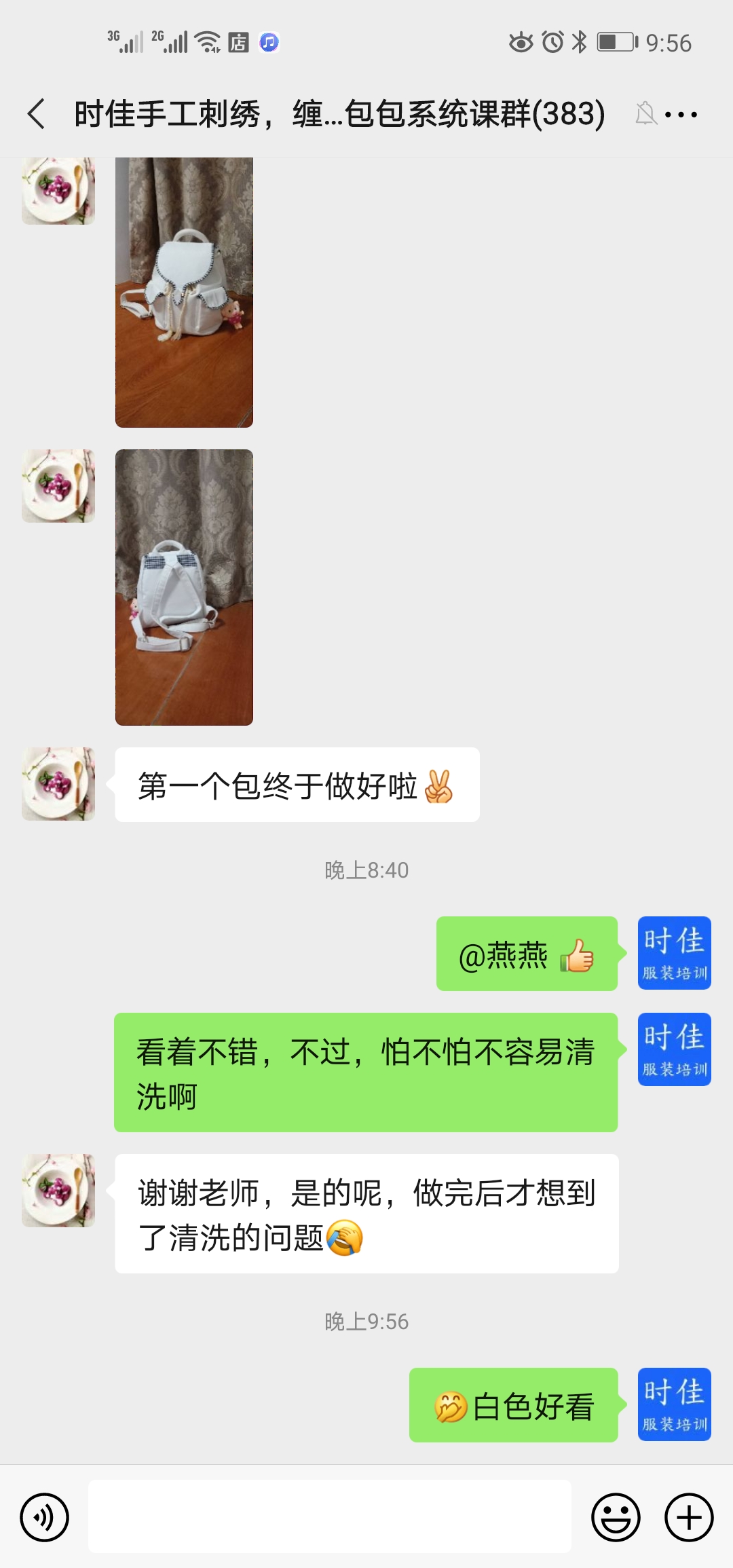Open the plus attachments menu
Viewport: 733px width, 1568px height.
[689, 1517]
